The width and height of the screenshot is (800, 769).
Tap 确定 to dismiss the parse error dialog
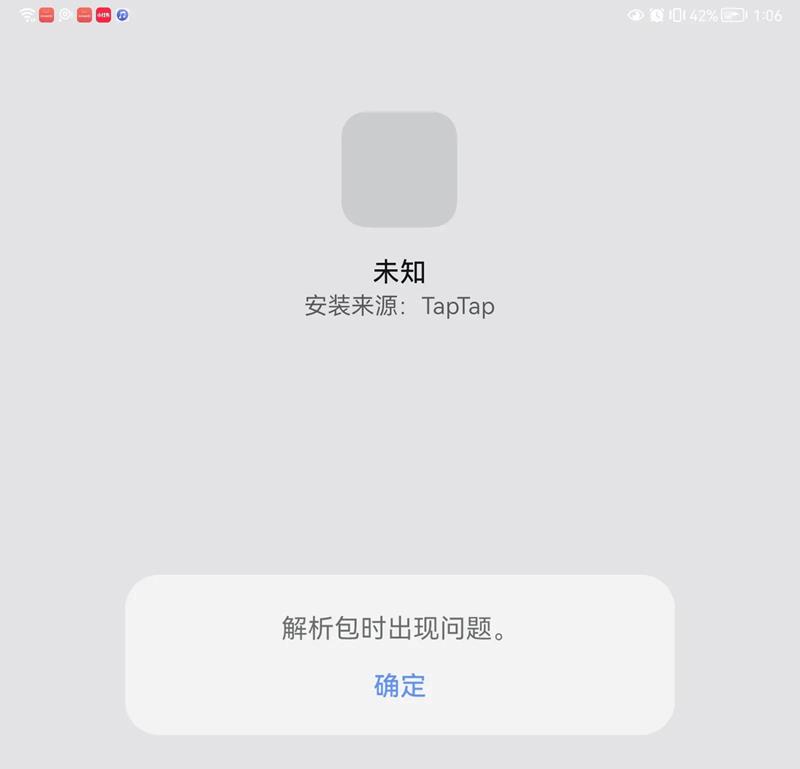pos(399,686)
